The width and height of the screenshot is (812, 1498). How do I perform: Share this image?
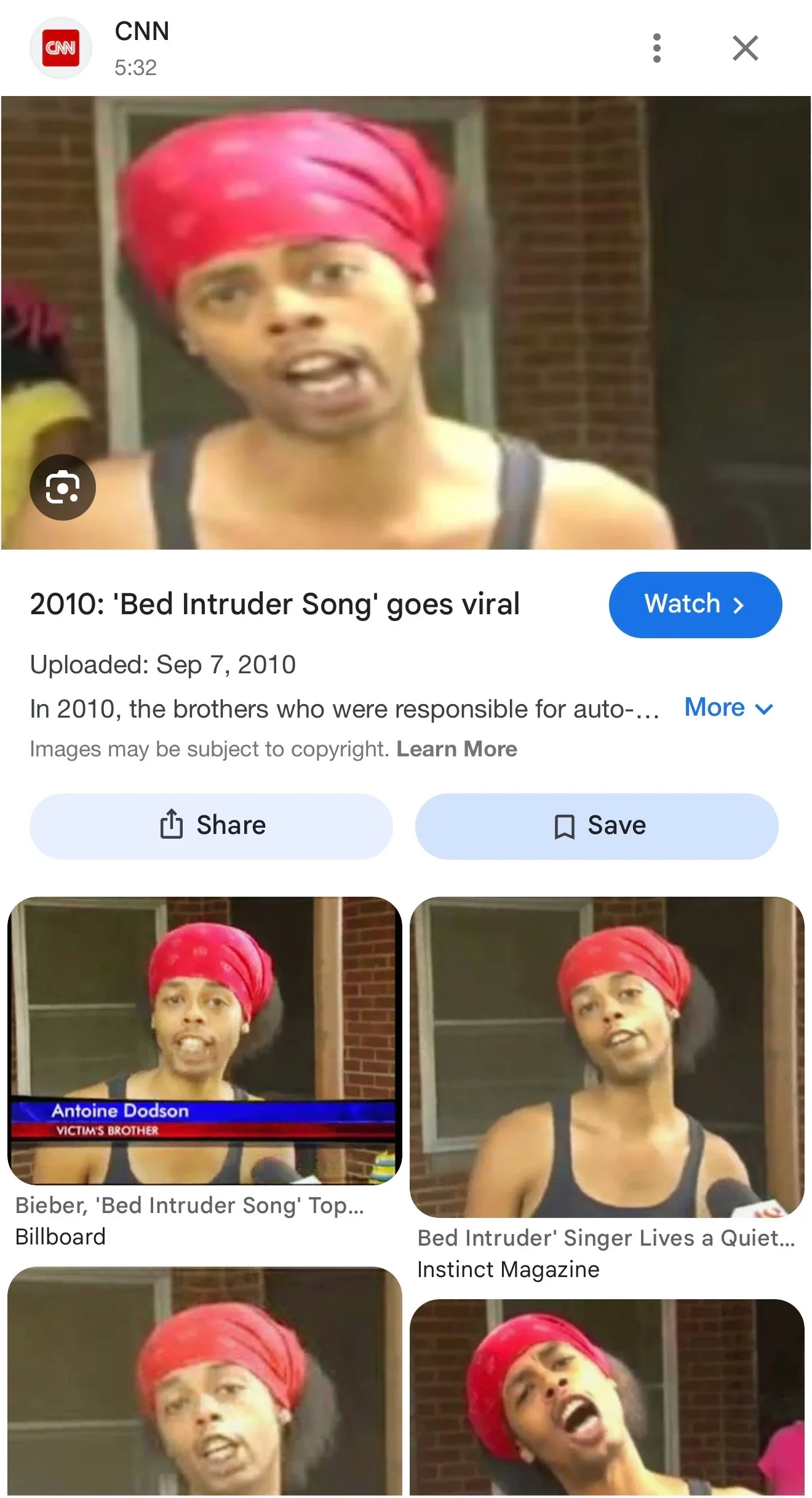(211, 826)
